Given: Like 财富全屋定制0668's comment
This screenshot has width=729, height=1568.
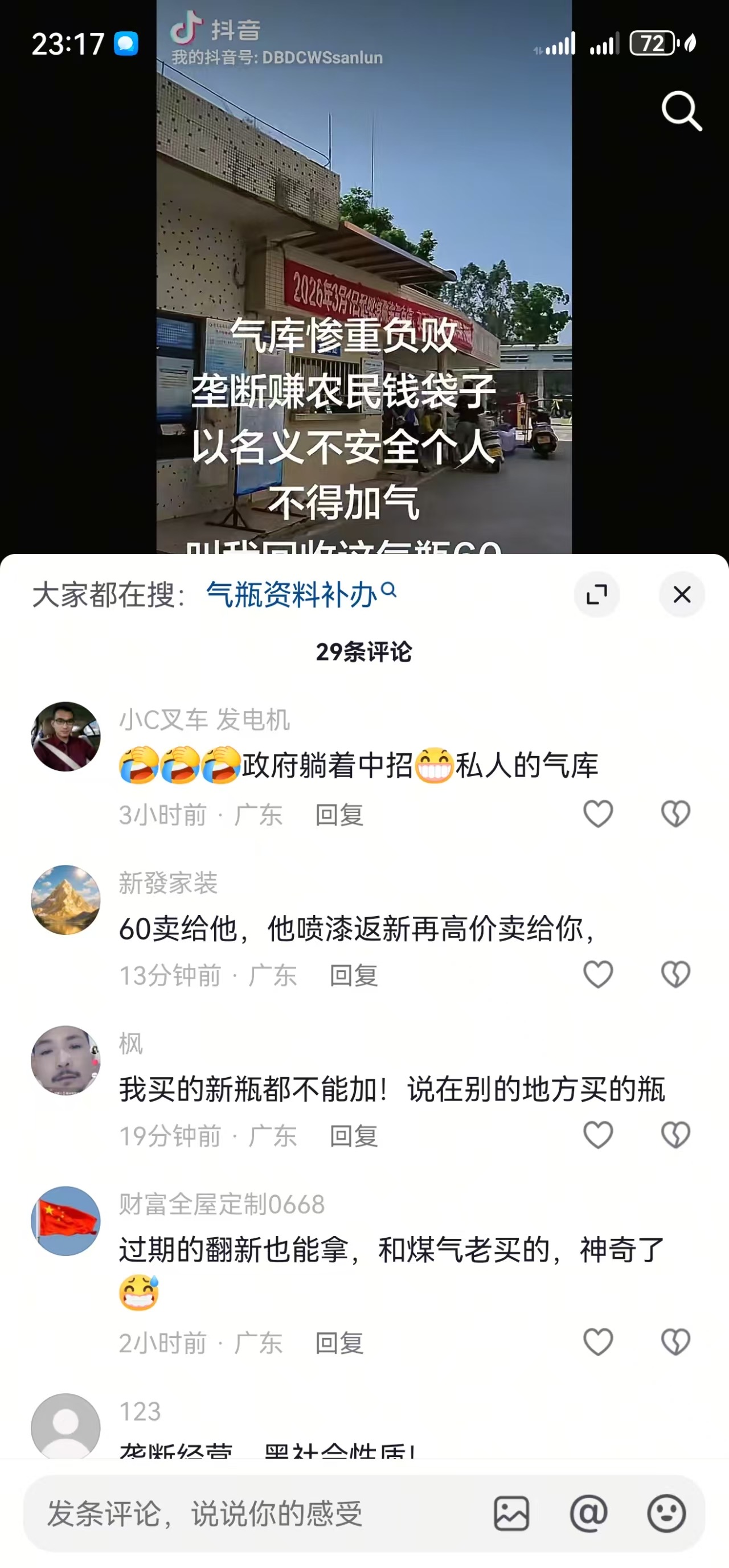Looking at the screenshot, I should click(598, 1342).
